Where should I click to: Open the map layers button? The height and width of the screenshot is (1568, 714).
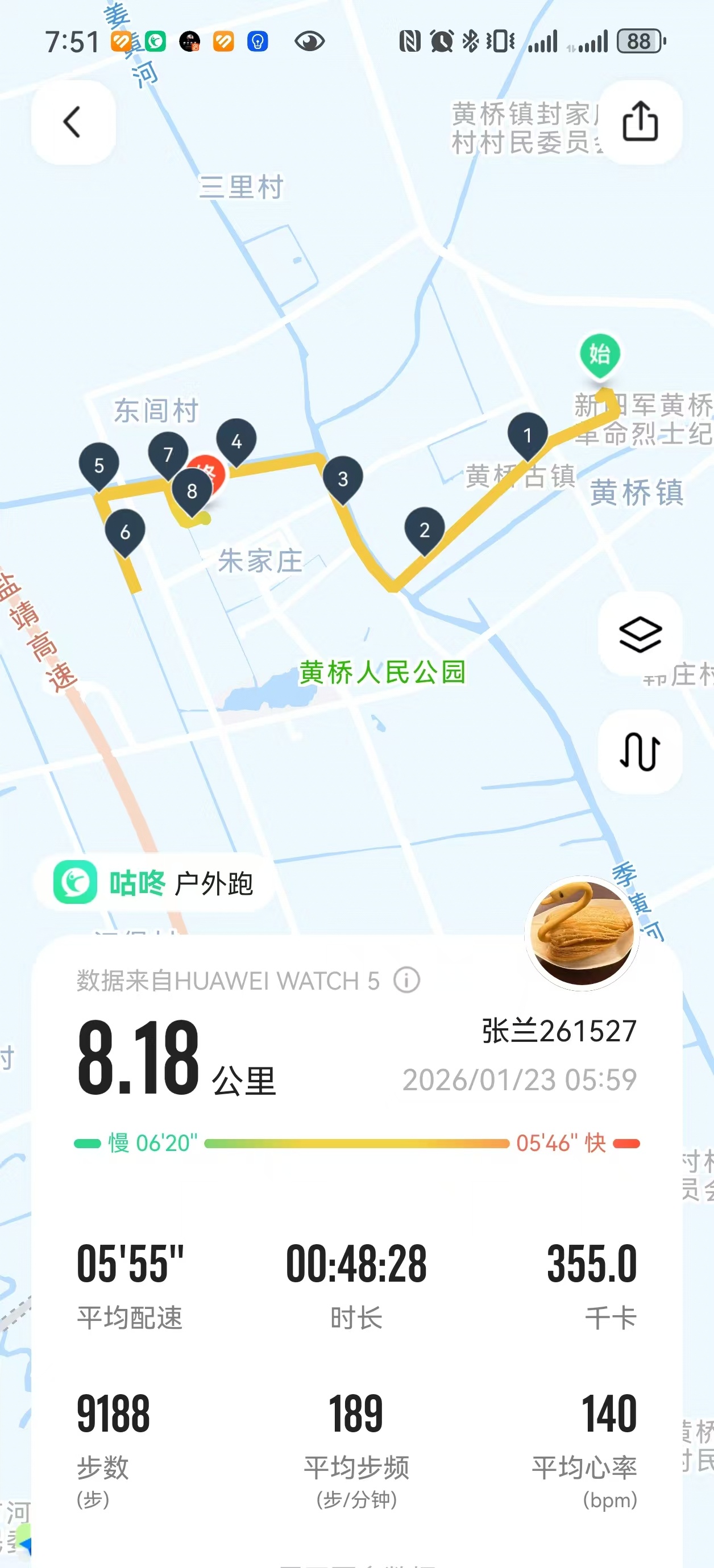point(640,633)
